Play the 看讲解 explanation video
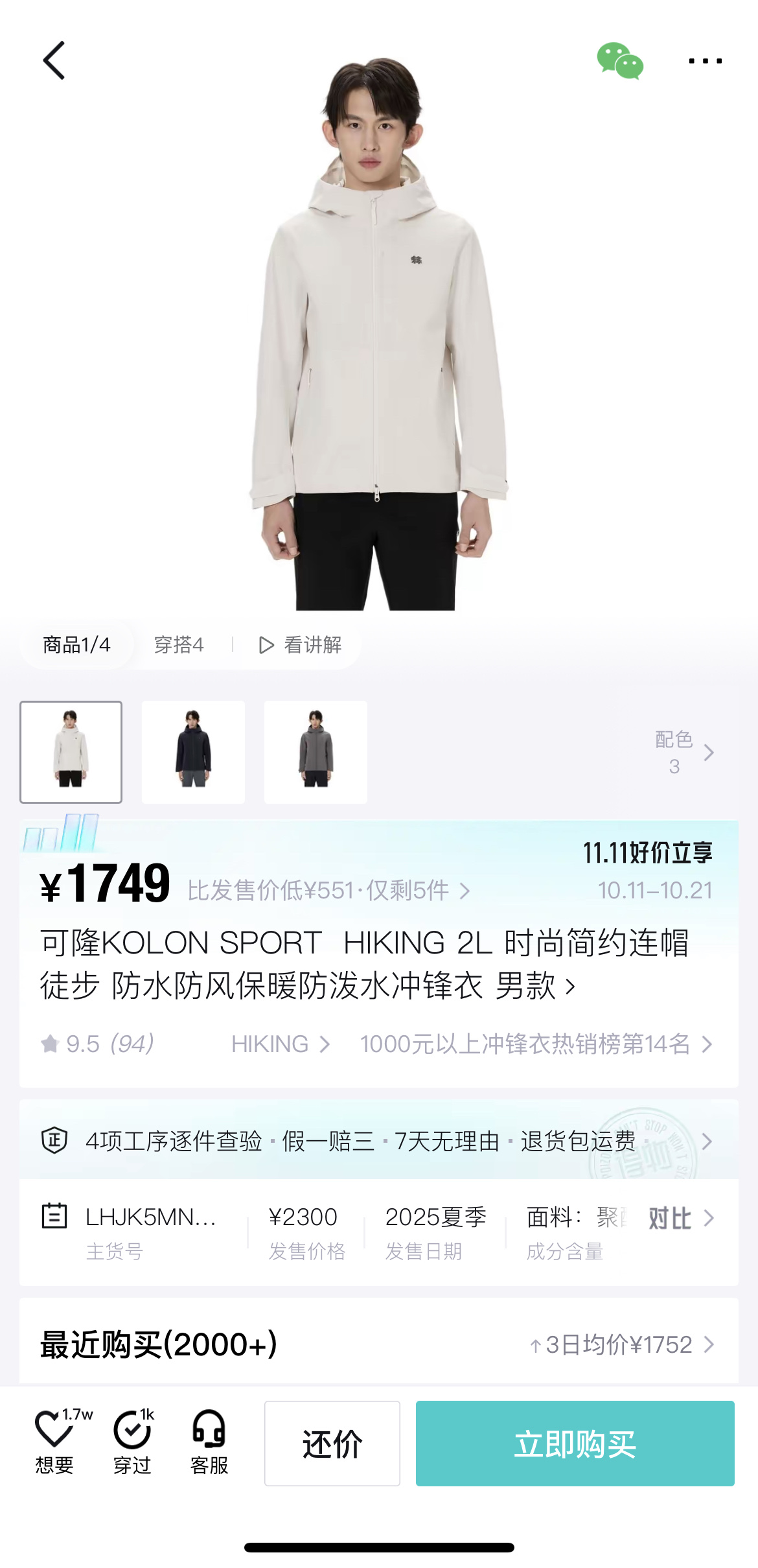The width and height of the screenshot is (758, 1568). point(300,645)
